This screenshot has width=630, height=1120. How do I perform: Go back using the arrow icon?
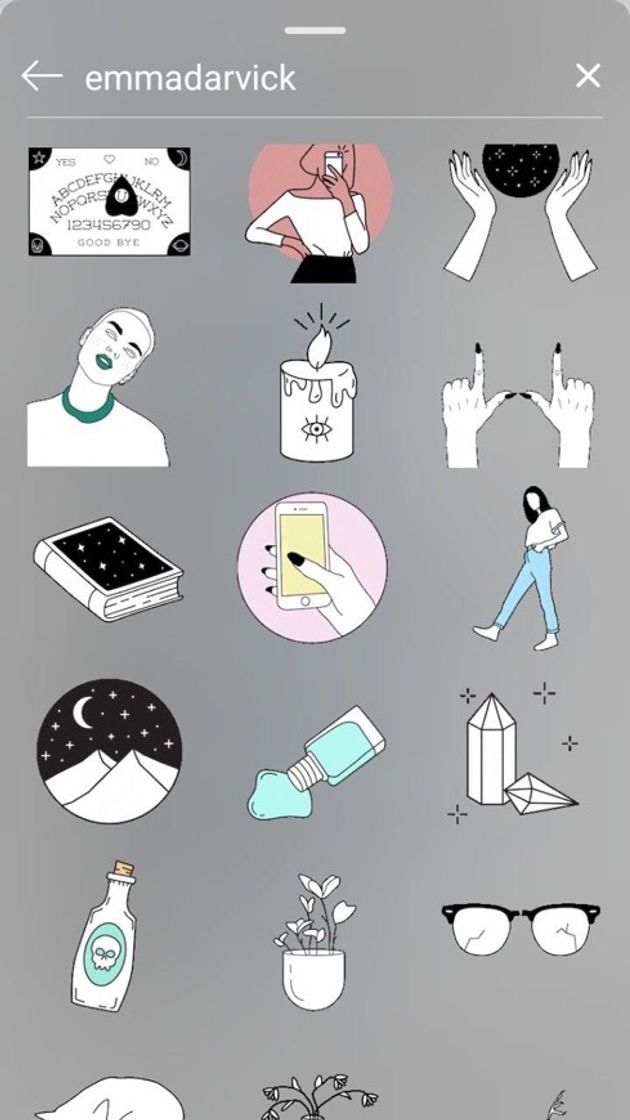tap(42, 76)
